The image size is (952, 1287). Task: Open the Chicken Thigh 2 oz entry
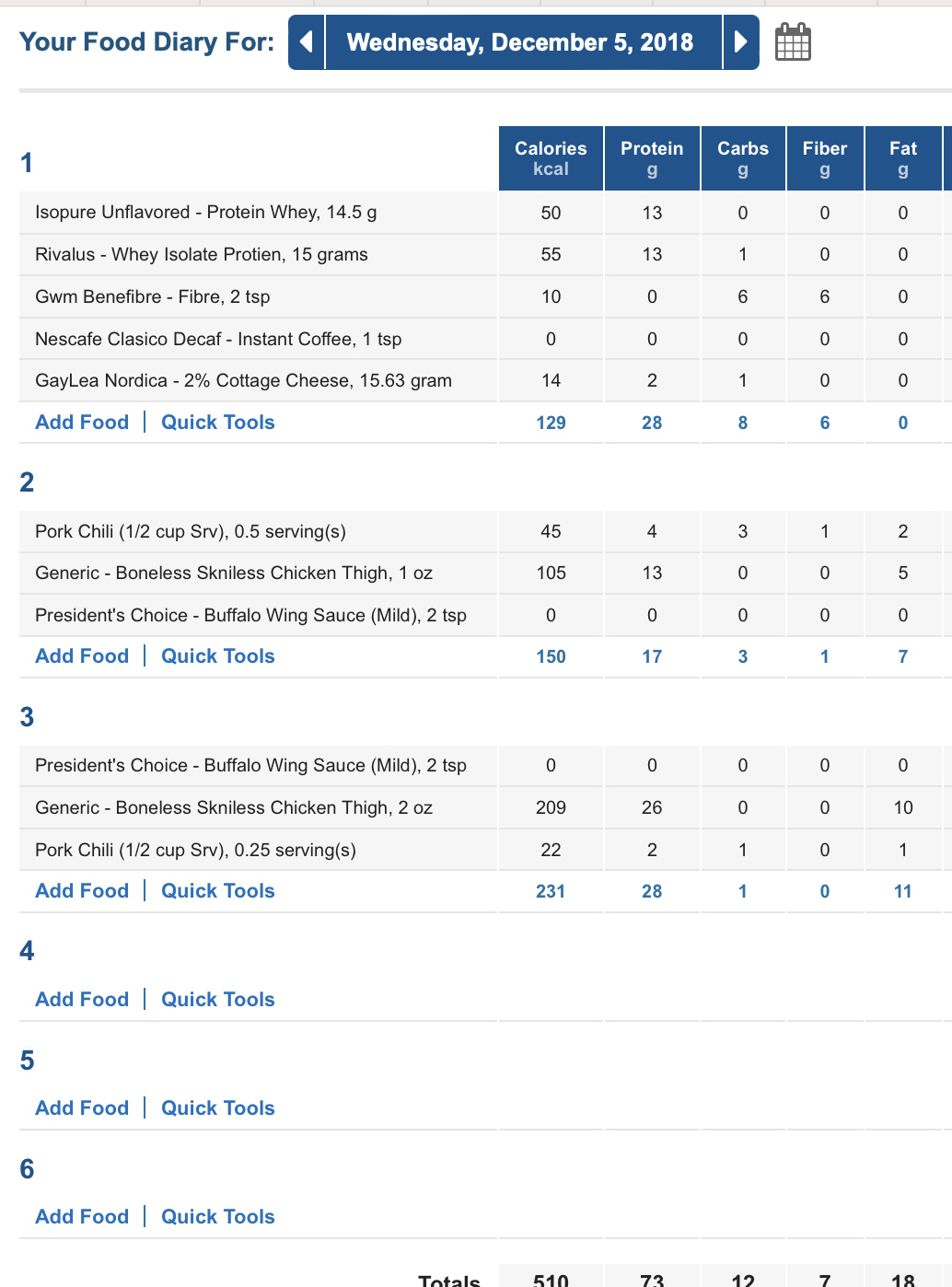(x=234, y=807)
